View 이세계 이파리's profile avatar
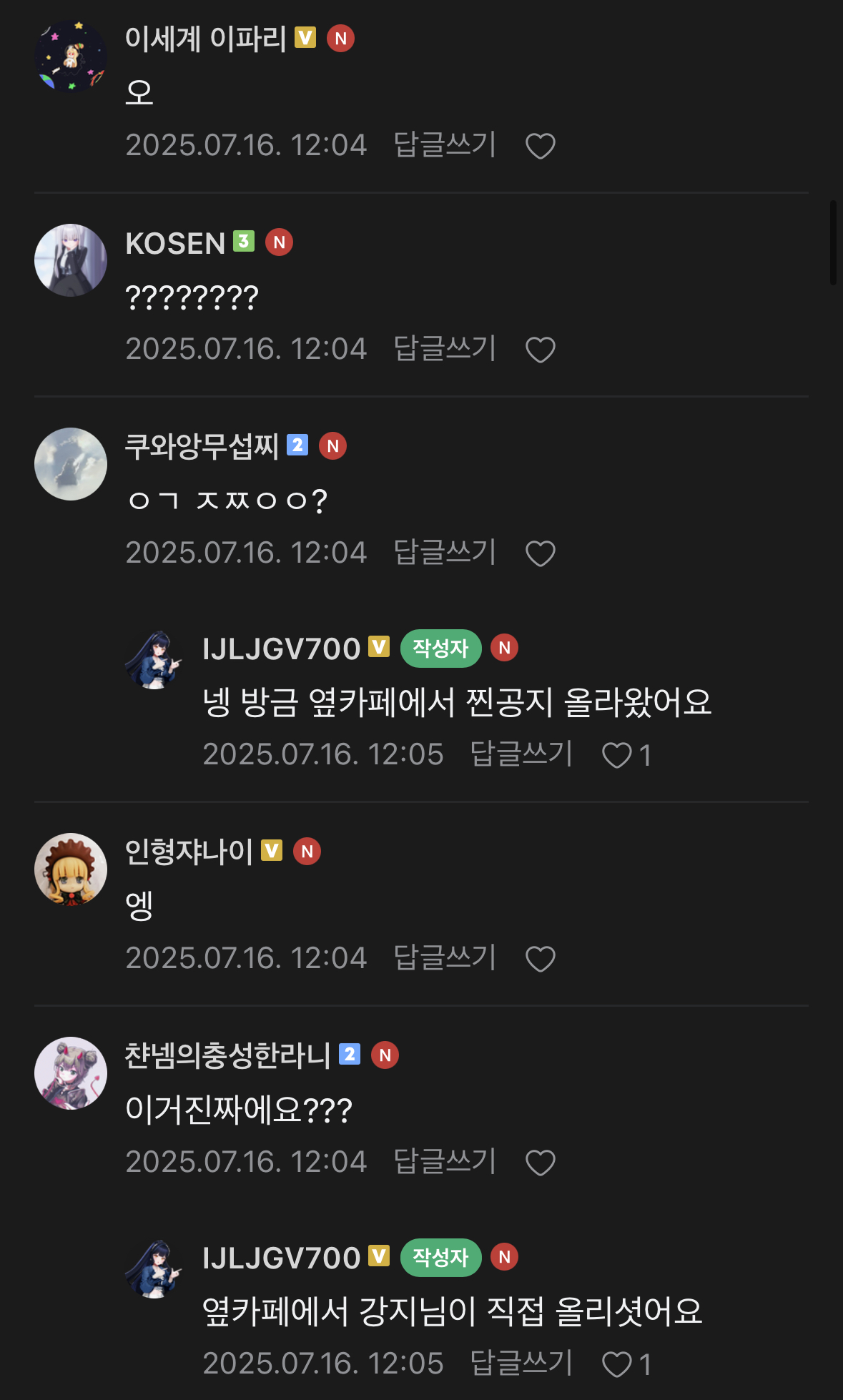Viewport: 843px width, 1400px height. tap(71, 56)
